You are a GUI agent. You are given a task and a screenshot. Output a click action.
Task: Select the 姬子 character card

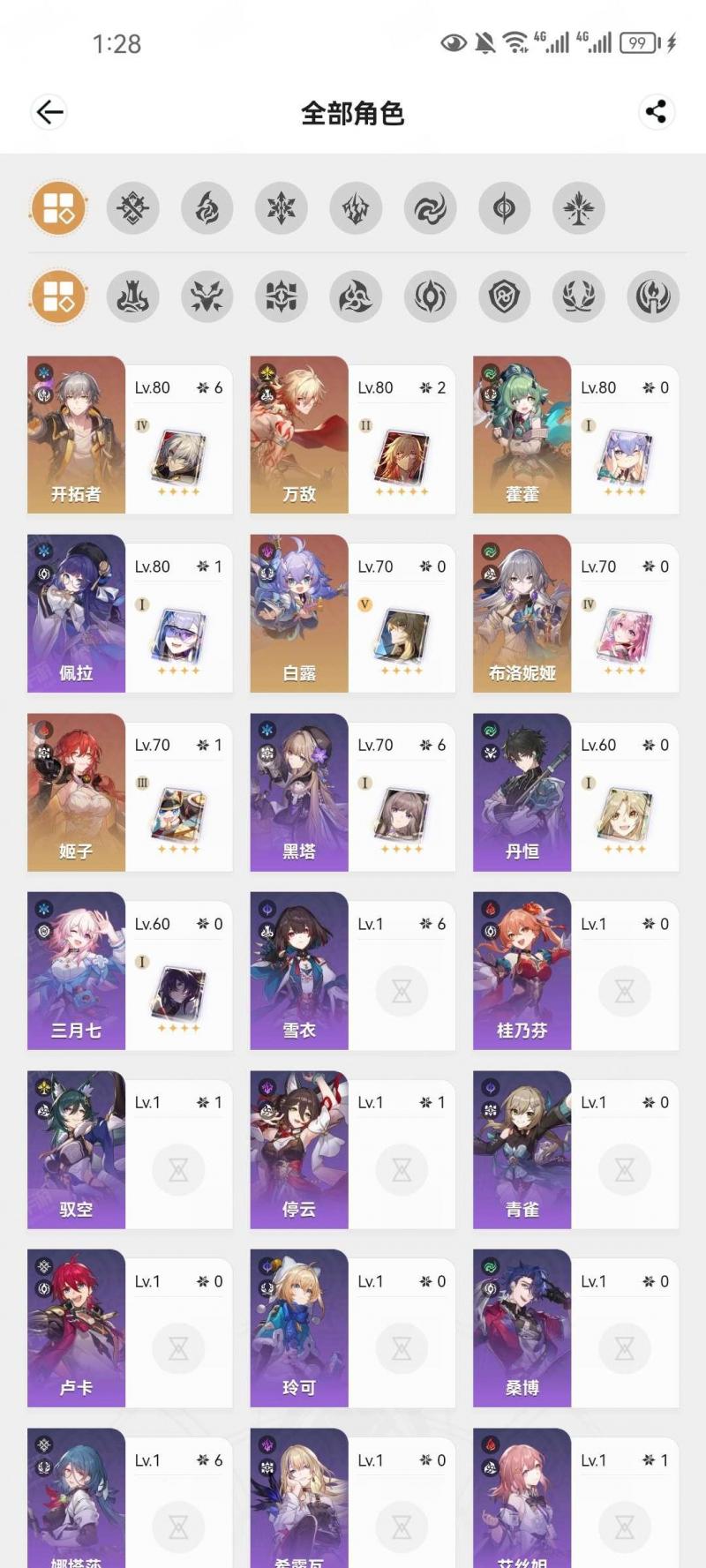tap(130, 792)
